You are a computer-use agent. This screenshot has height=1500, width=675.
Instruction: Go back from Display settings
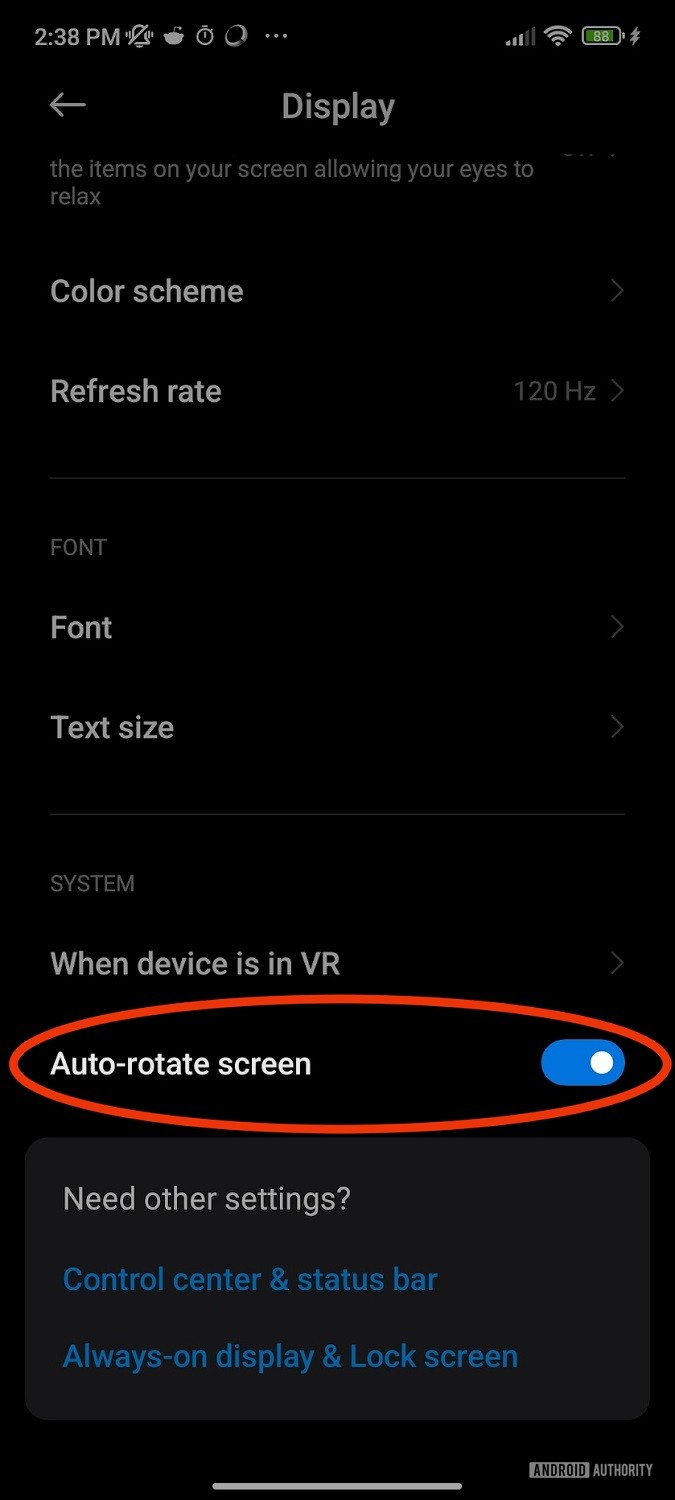(x=68, y=106)
